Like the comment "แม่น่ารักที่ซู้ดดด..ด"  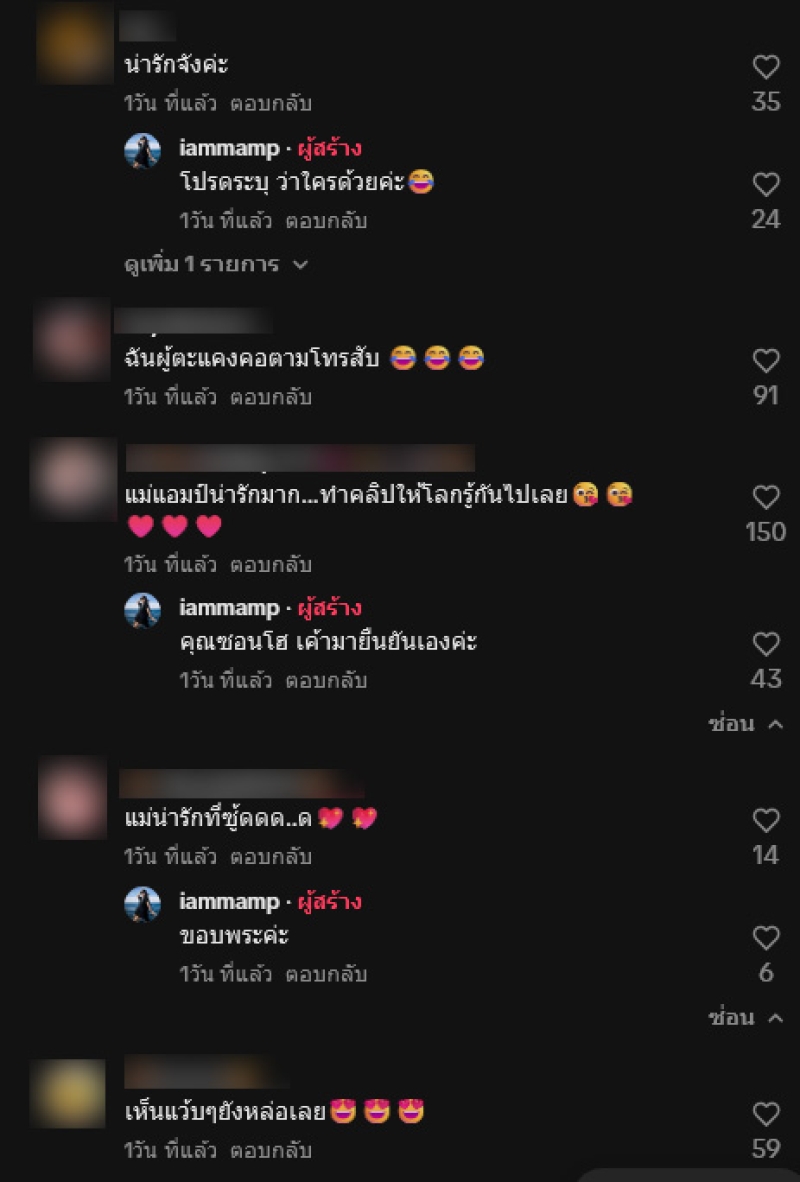[x=765, y=820]
